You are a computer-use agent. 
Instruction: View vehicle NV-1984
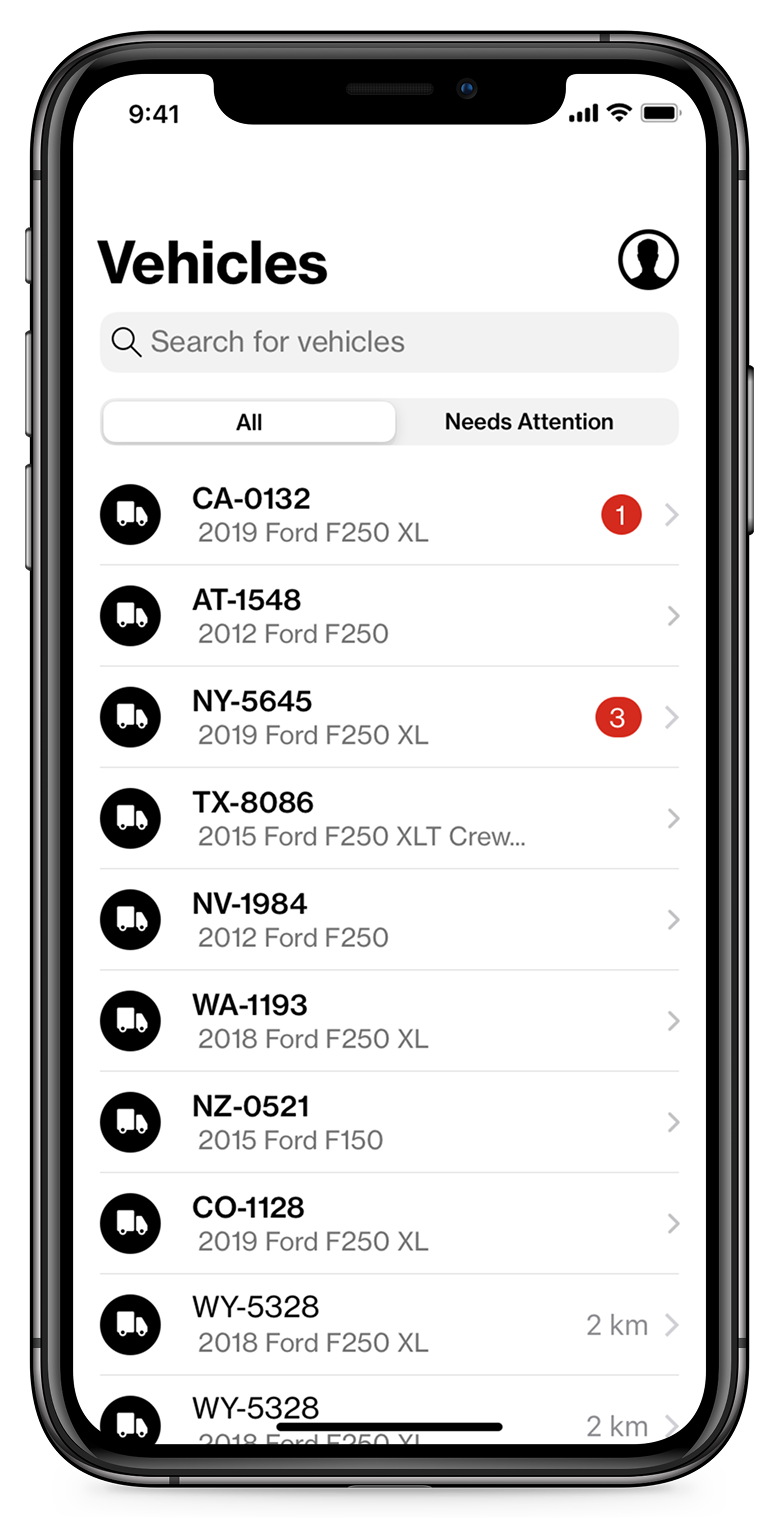(389, 920)
